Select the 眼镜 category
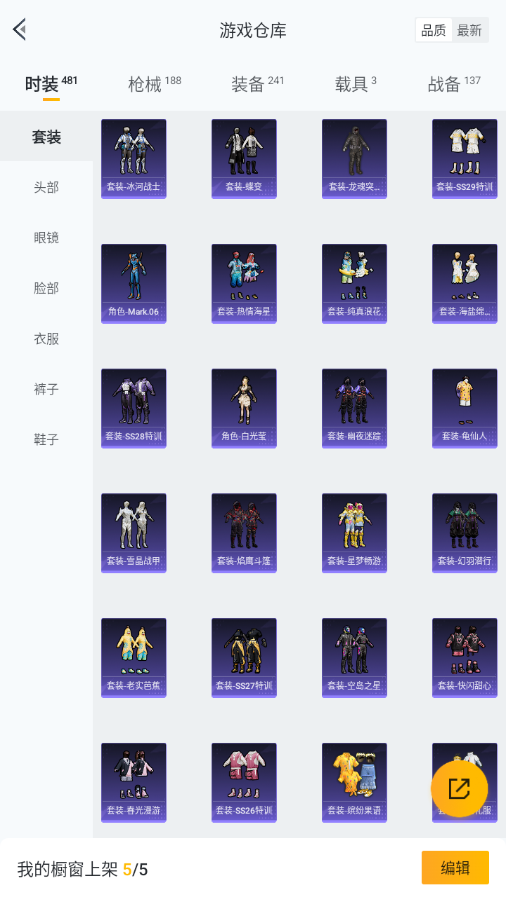506x897 pixels. (x=46, y=237)
